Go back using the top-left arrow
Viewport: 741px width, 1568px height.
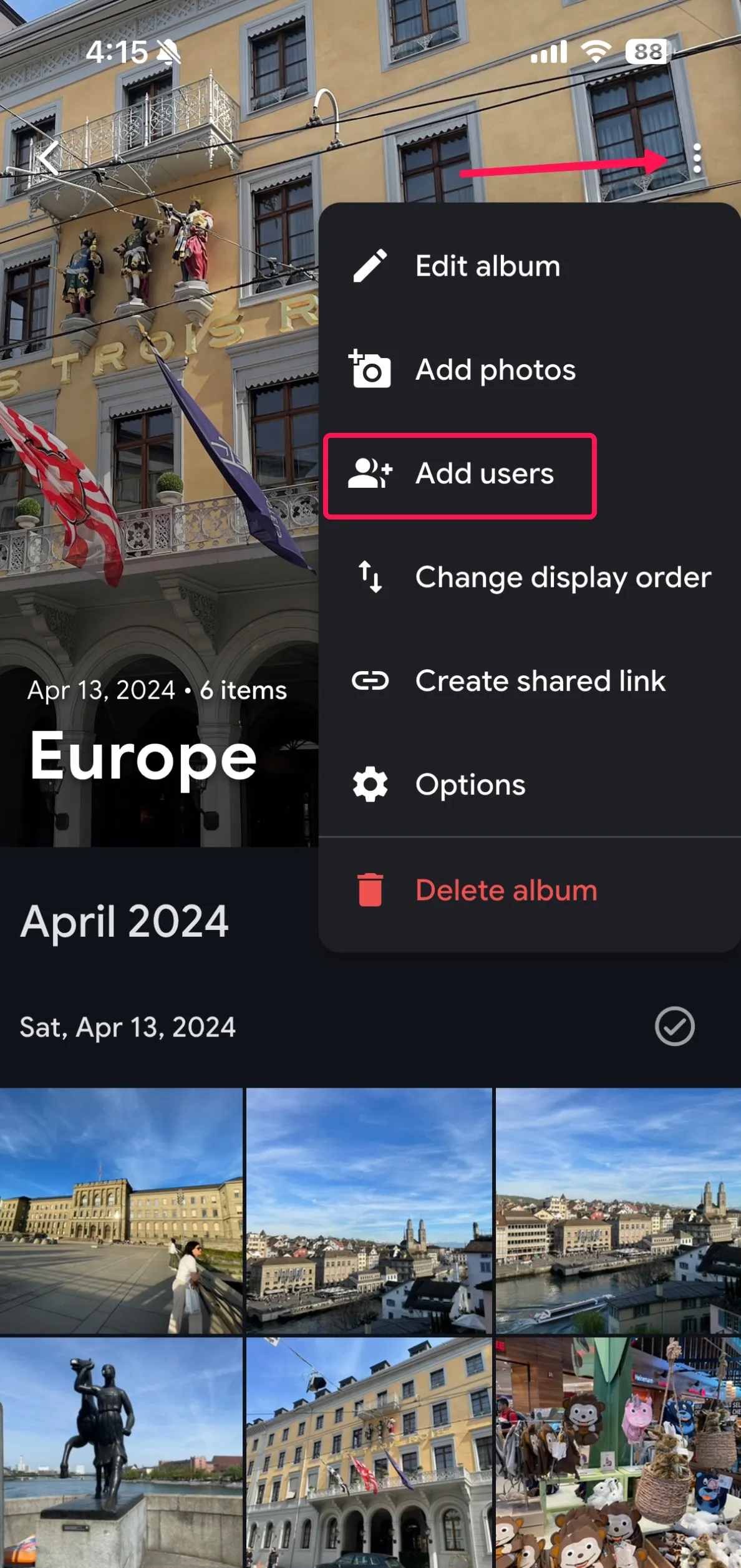tap(49, 158)
